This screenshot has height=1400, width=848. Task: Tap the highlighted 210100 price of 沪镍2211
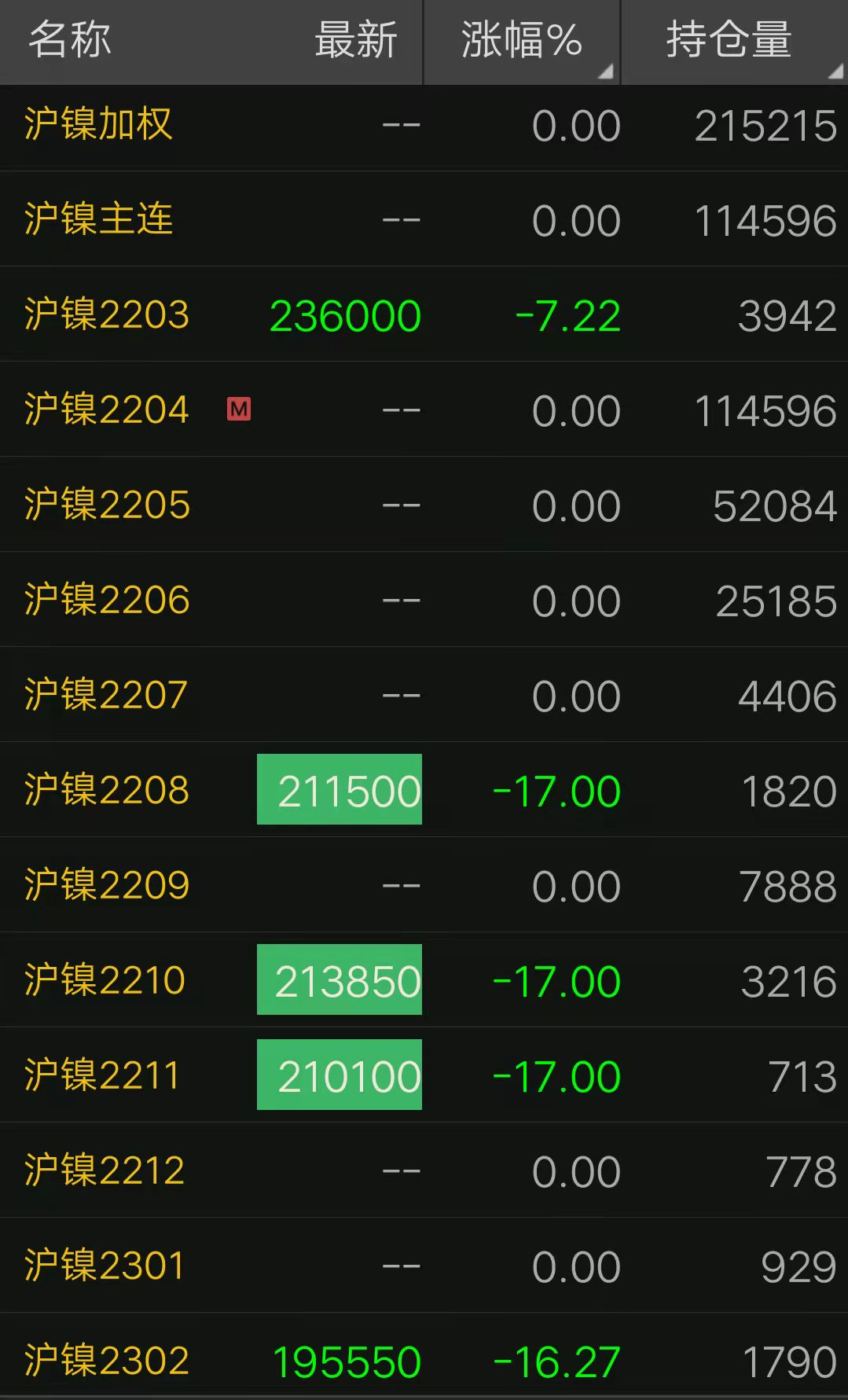click(x=340, y=1075)
